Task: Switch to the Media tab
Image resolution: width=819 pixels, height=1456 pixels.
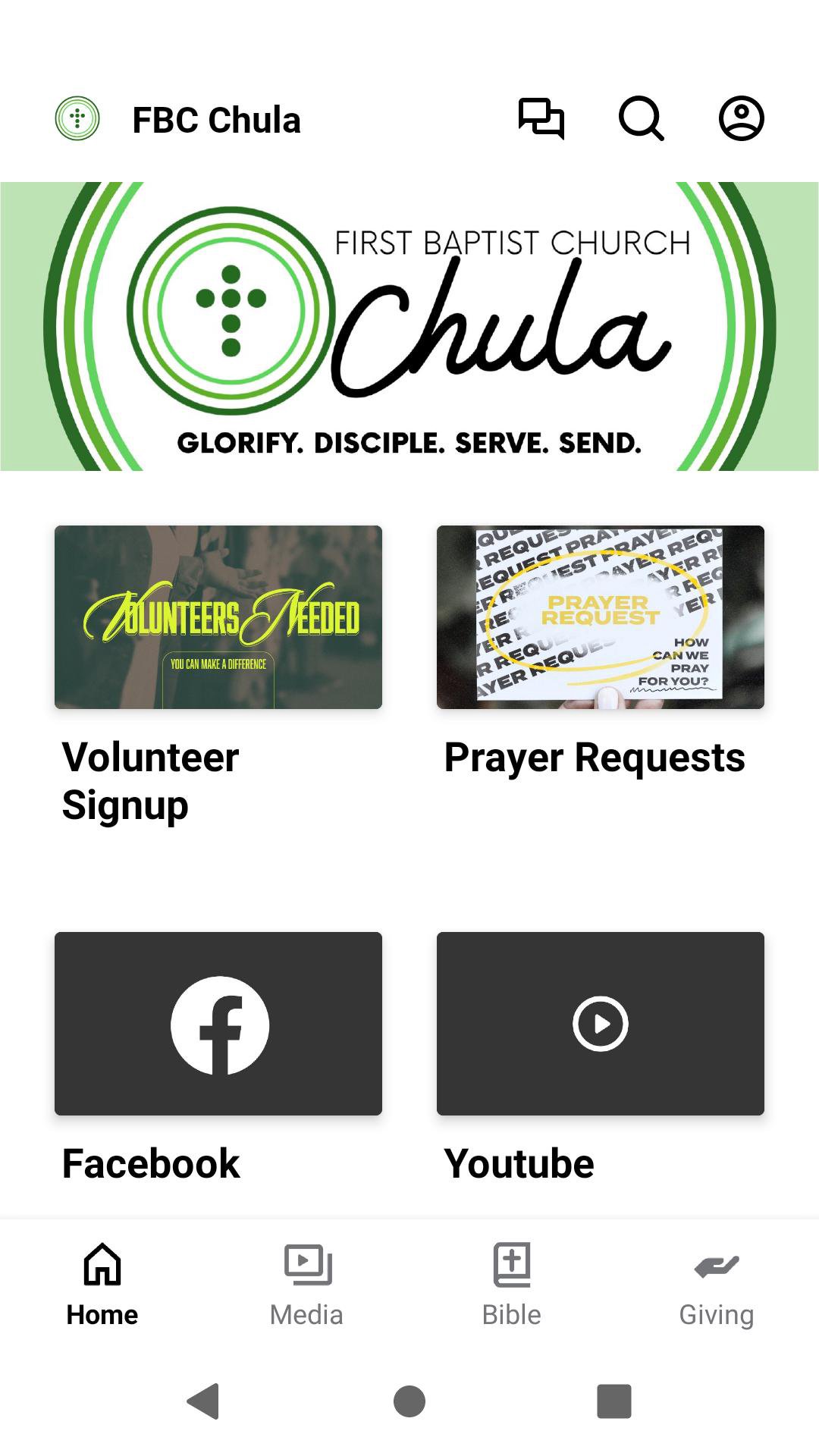Action: coord(307,1283)
